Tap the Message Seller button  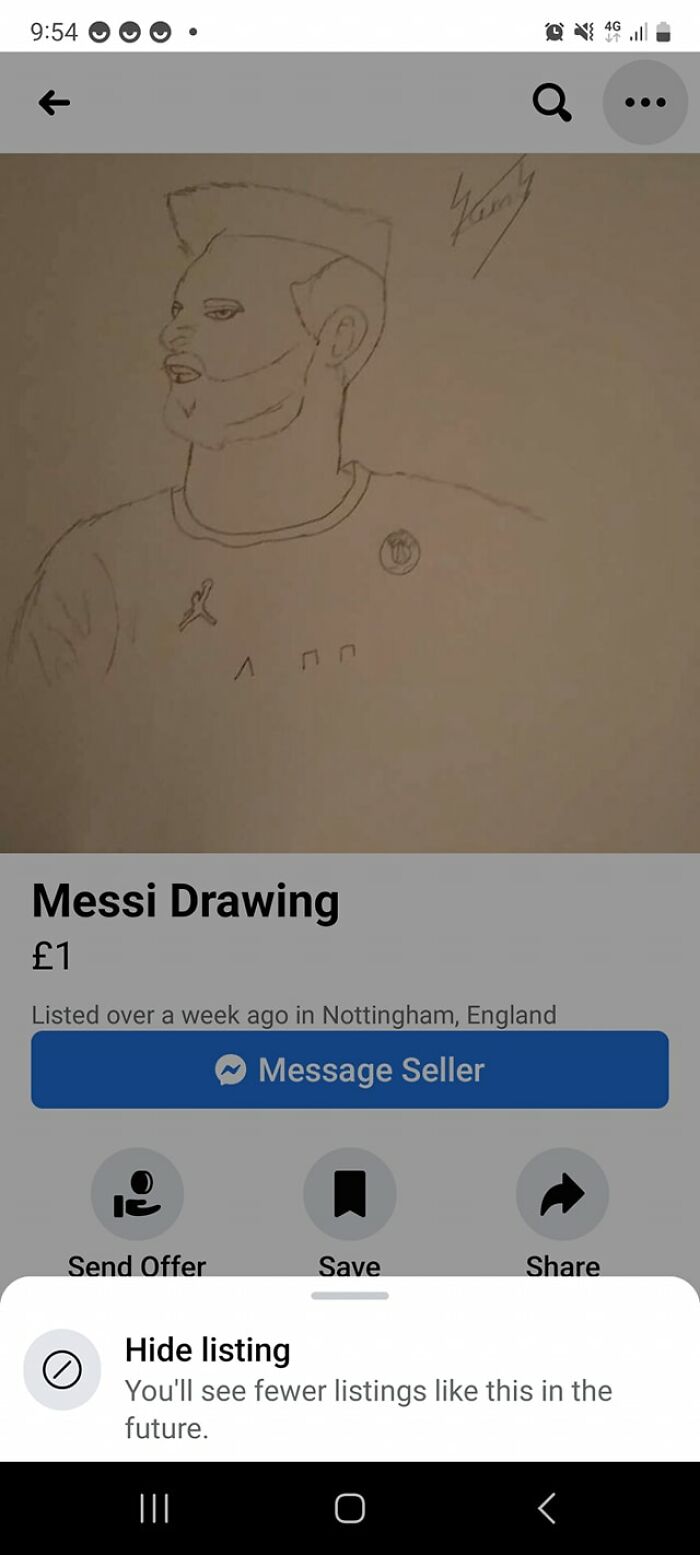350,1069
